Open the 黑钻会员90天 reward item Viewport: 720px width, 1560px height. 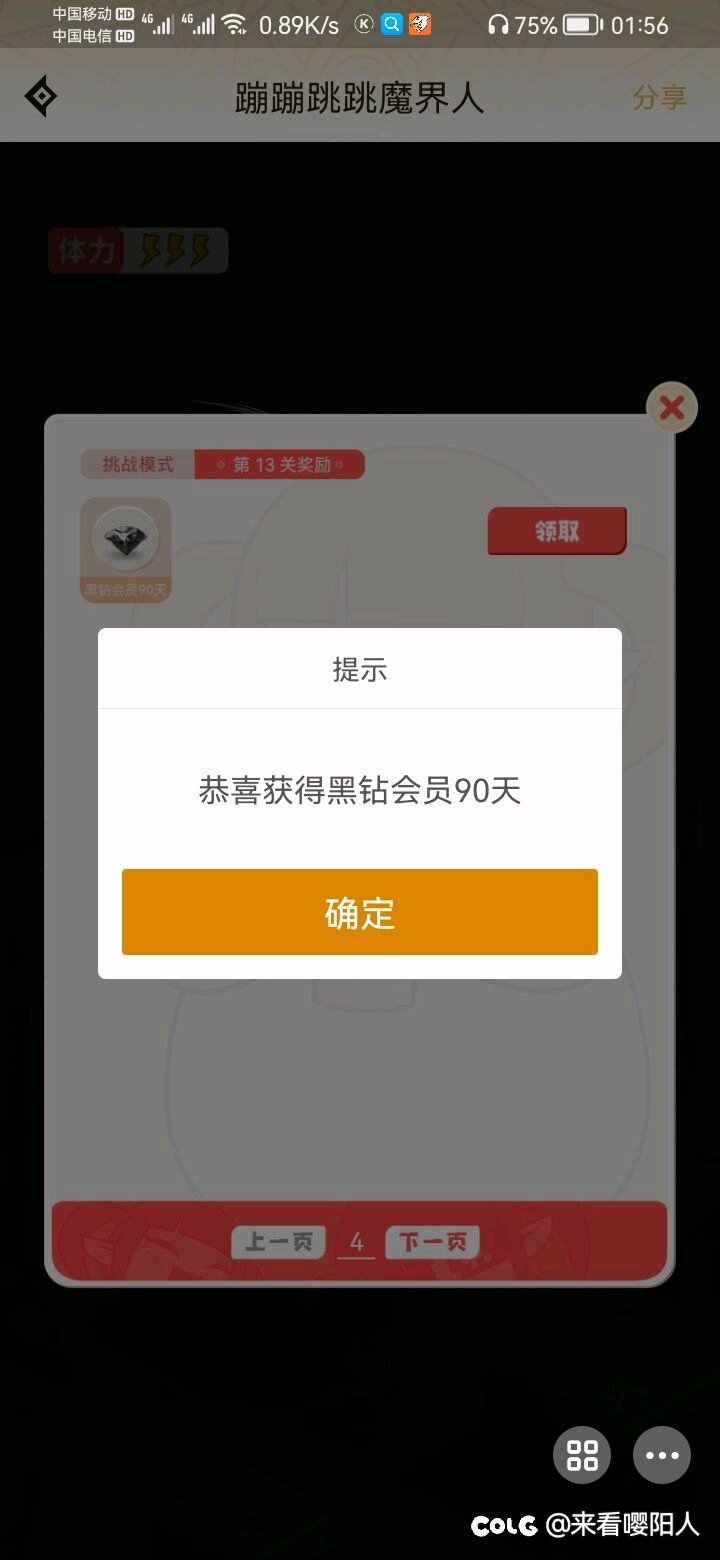[126, 550]
